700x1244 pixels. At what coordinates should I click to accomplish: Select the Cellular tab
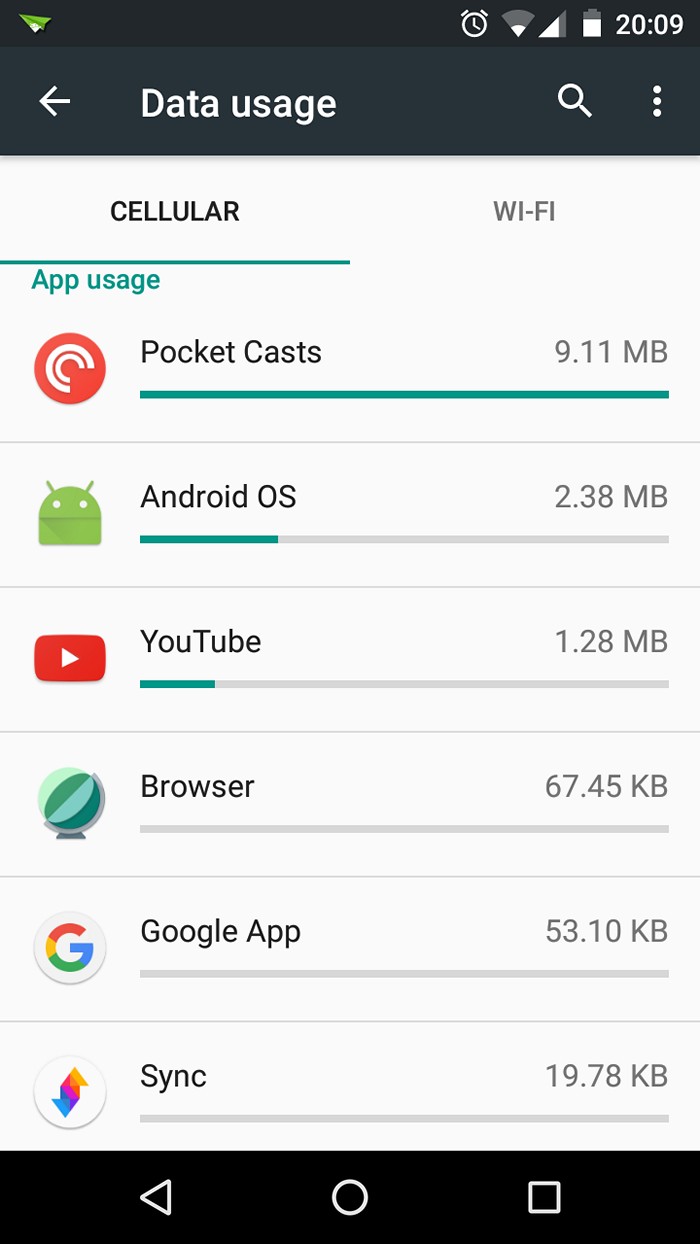pyautogui.click(x=175, y=212)
